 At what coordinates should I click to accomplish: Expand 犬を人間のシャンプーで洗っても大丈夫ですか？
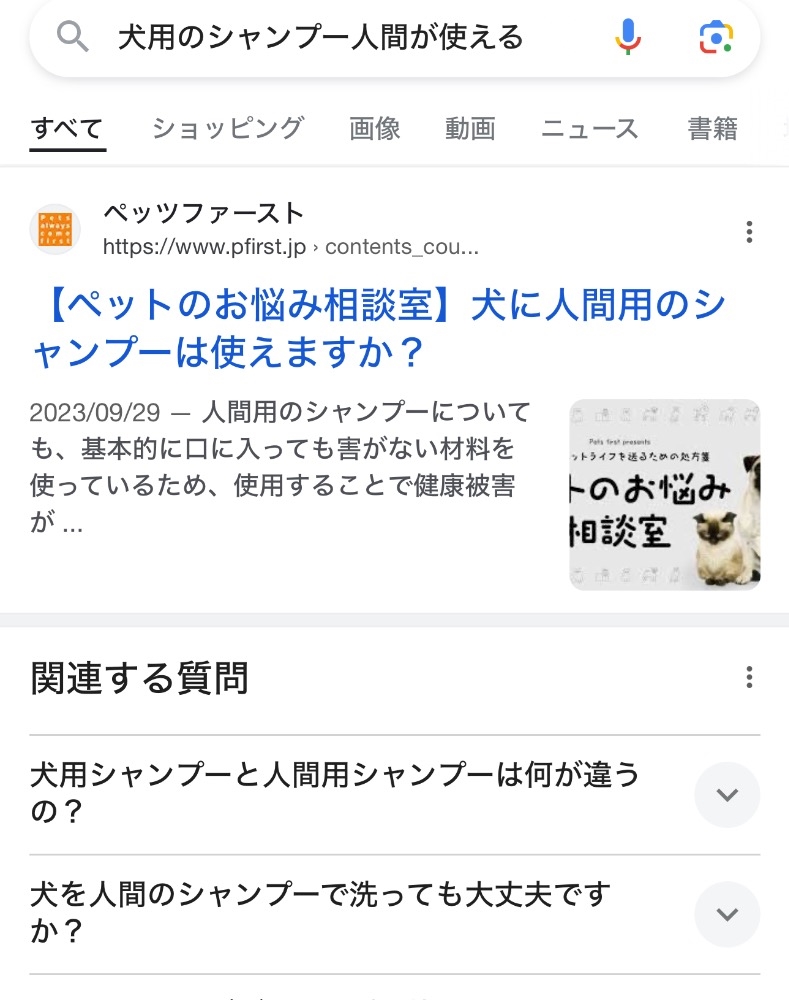(395, 913)
